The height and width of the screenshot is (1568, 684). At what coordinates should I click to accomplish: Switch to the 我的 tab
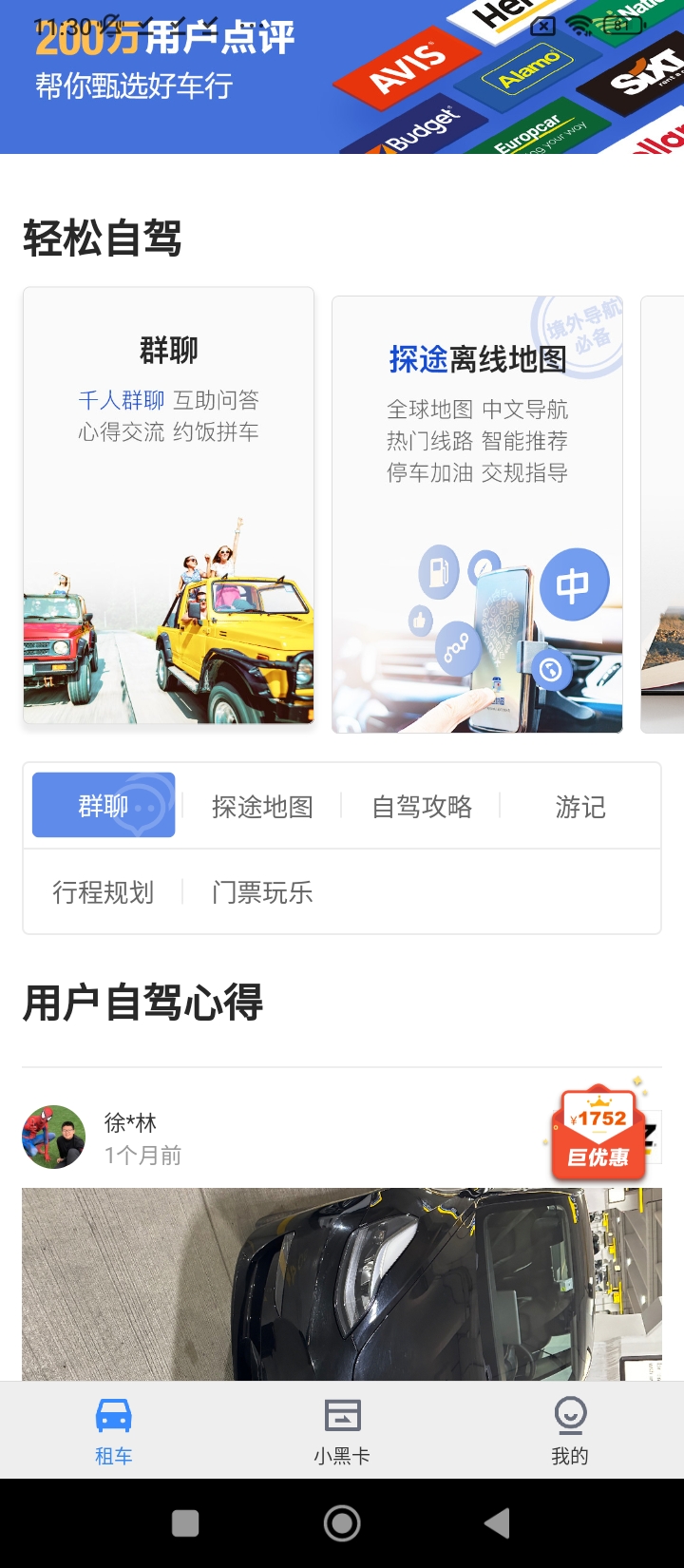[570, 1431]
